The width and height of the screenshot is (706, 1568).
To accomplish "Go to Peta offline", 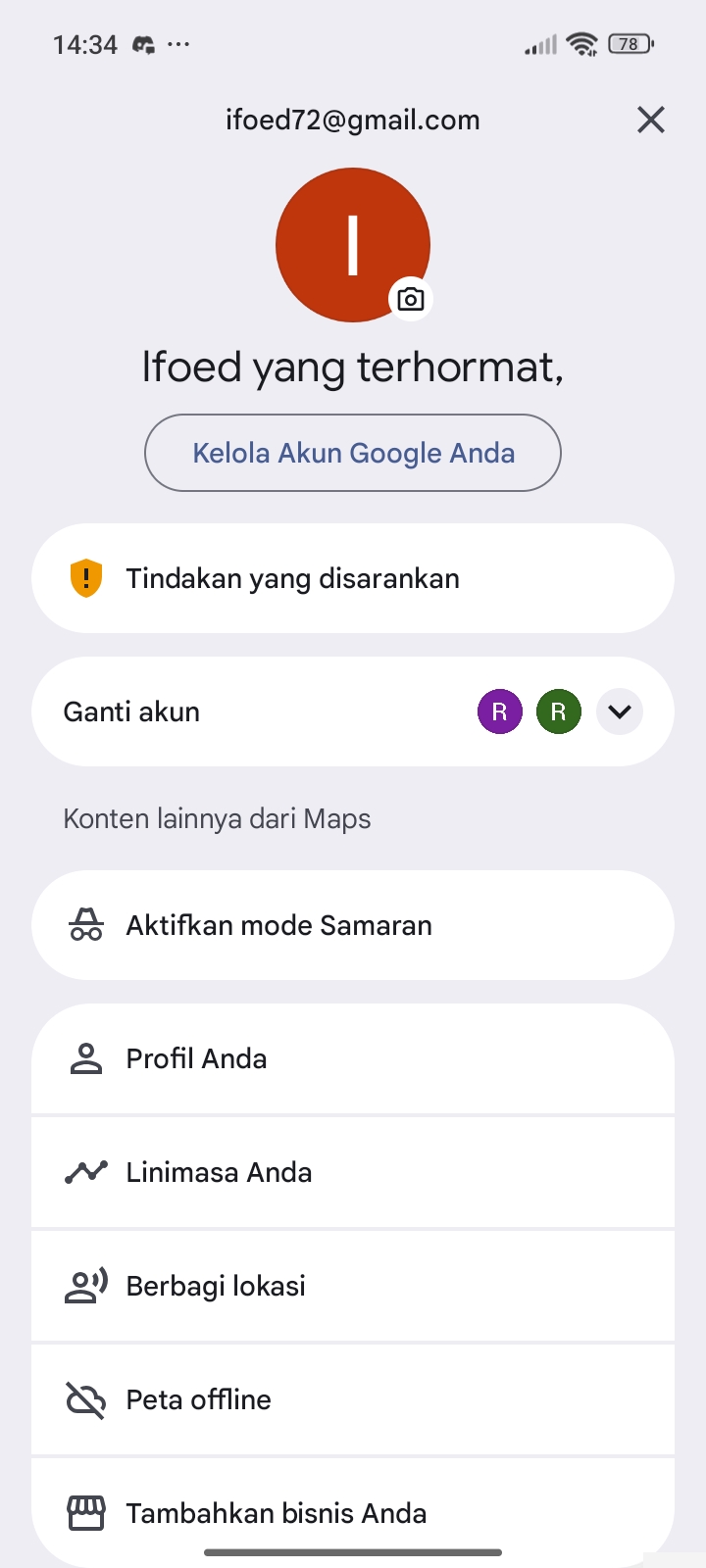I will tap(353, 1399).
